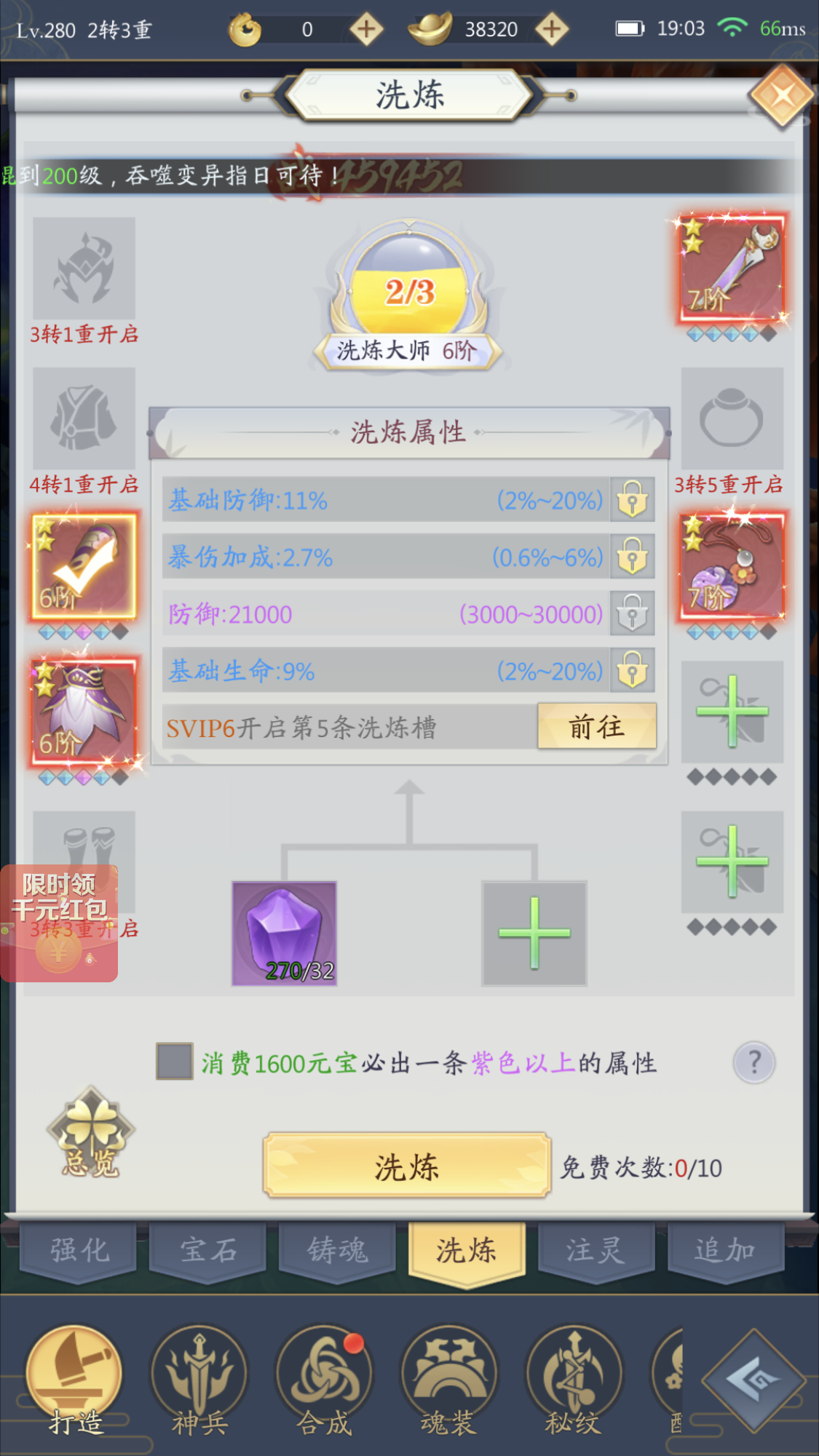
Task: Toggle the lock on 暴伤加成 attribute
Action: click(x=632, y=557)
